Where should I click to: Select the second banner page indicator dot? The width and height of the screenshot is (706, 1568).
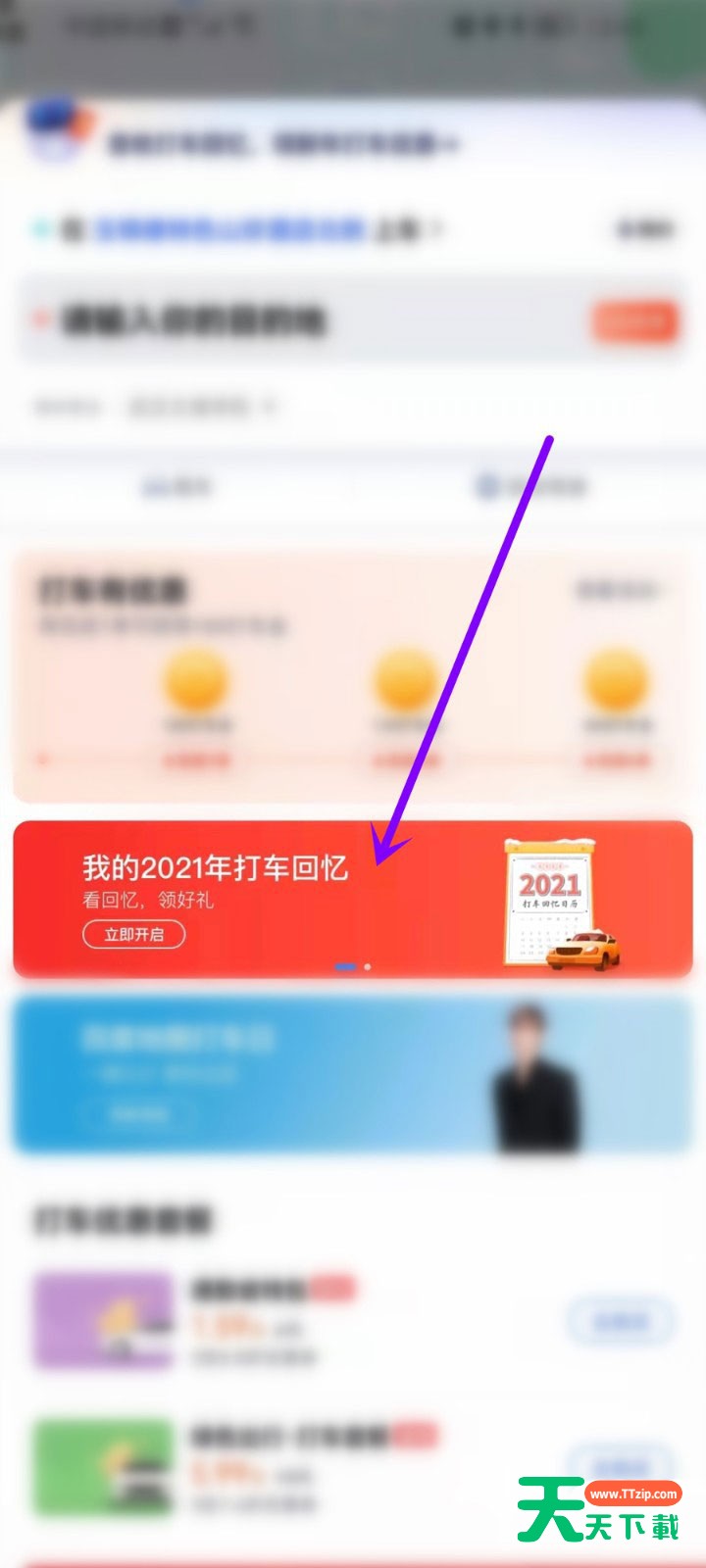coord(368,967)
